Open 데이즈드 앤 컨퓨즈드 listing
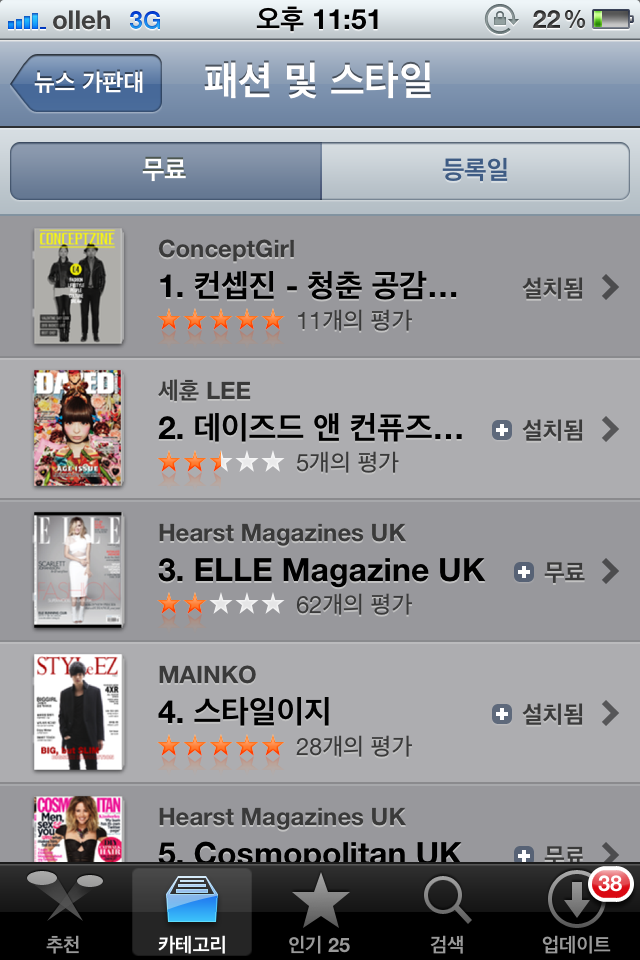The width and height of the screenshot is (640, 960). 310,429
